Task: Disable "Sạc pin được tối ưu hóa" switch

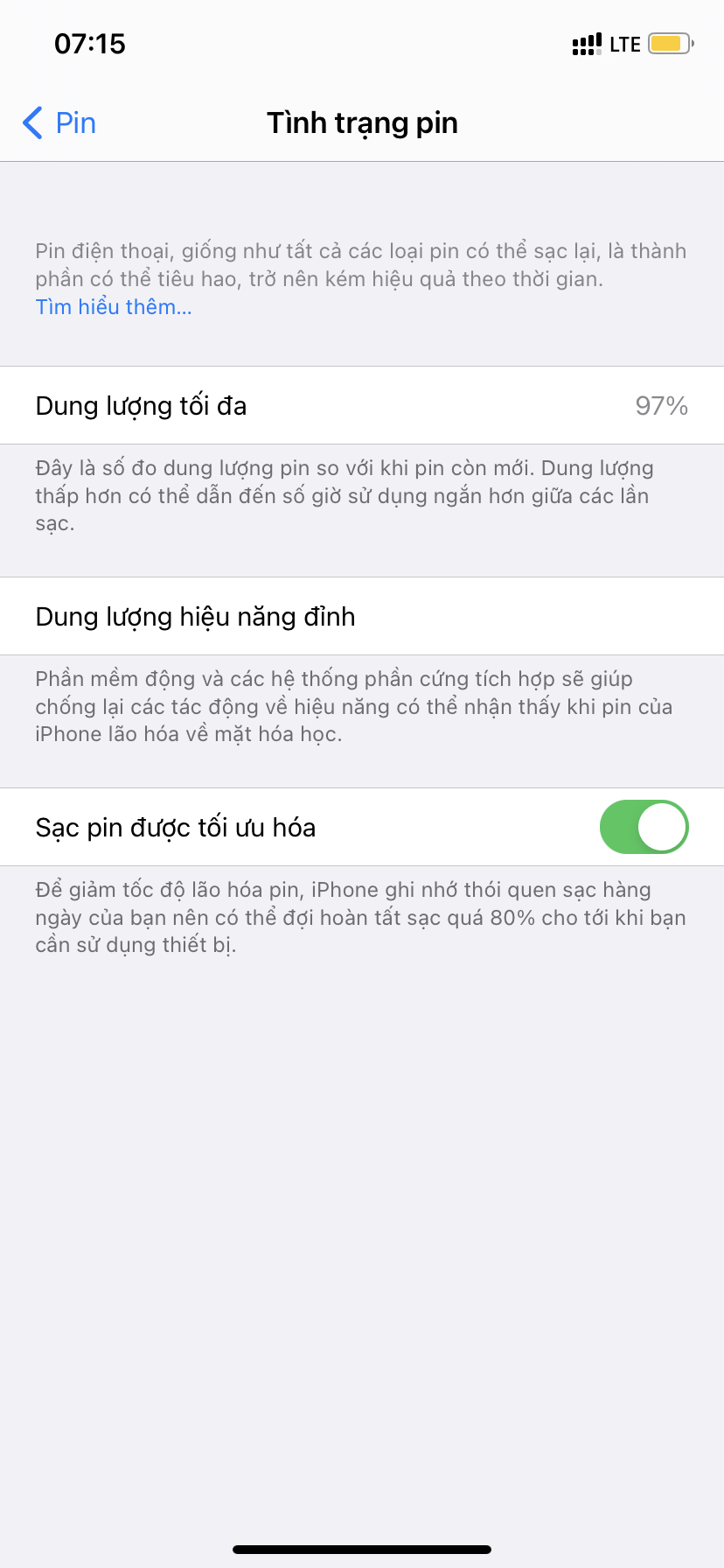Action: 644,827
